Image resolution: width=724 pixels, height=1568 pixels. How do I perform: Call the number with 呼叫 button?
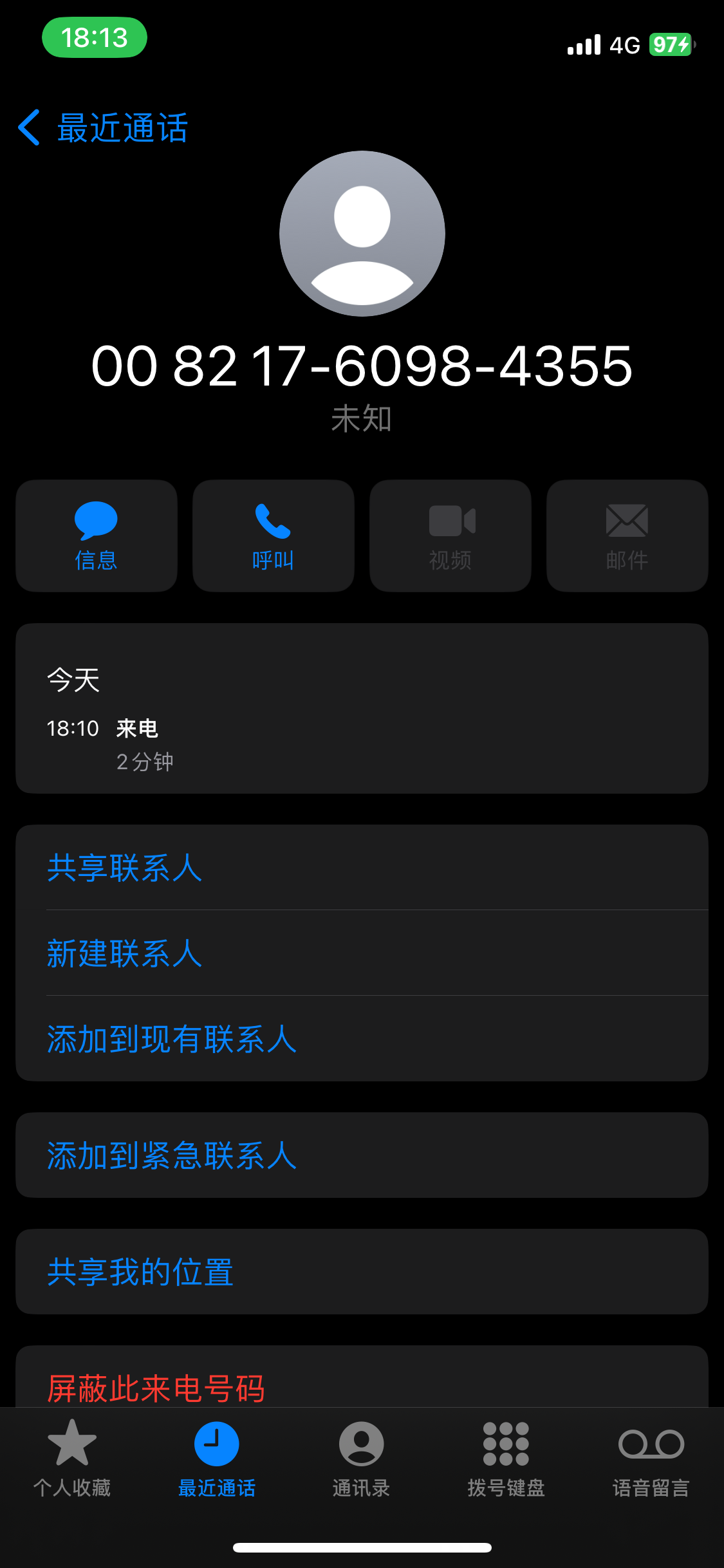point(274,536)
